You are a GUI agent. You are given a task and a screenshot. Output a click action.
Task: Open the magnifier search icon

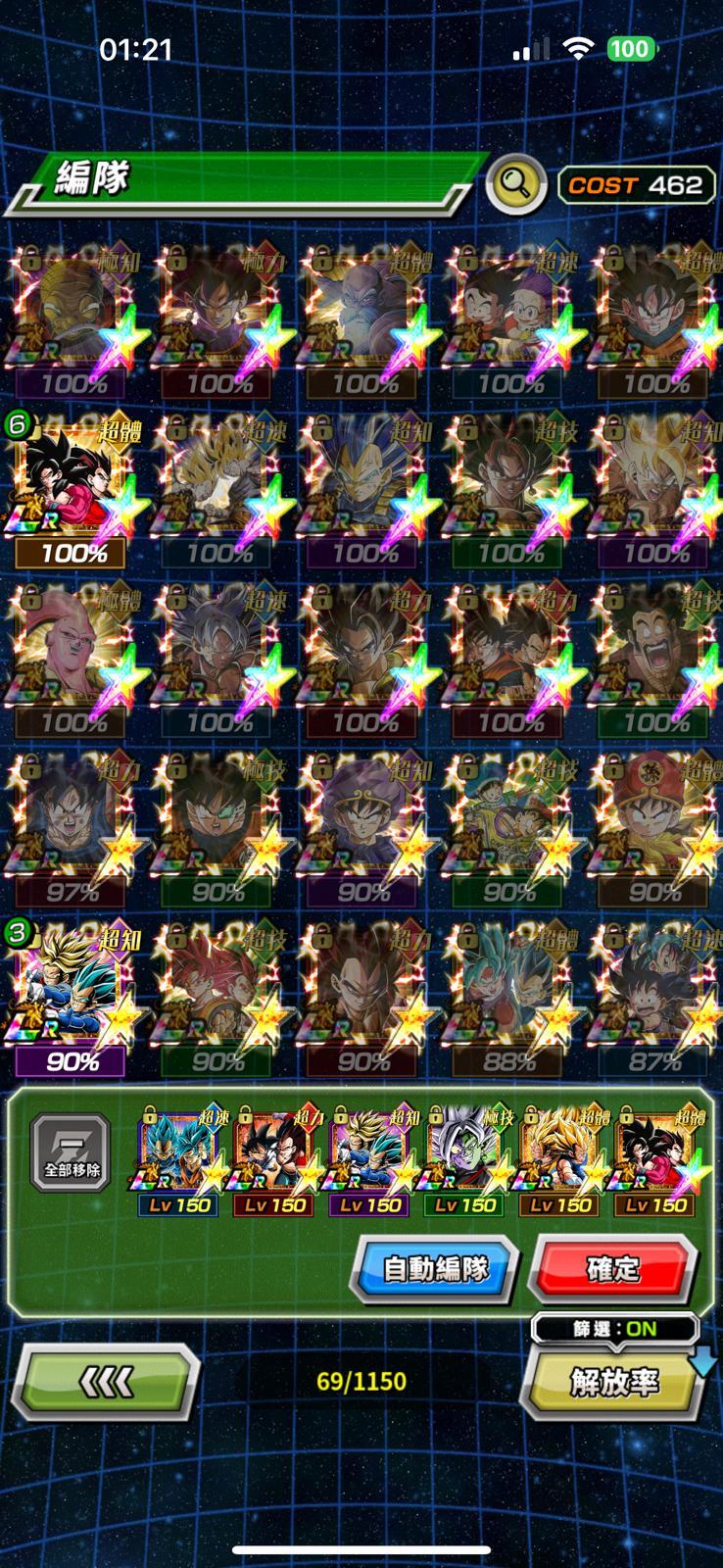coord(516,183)
